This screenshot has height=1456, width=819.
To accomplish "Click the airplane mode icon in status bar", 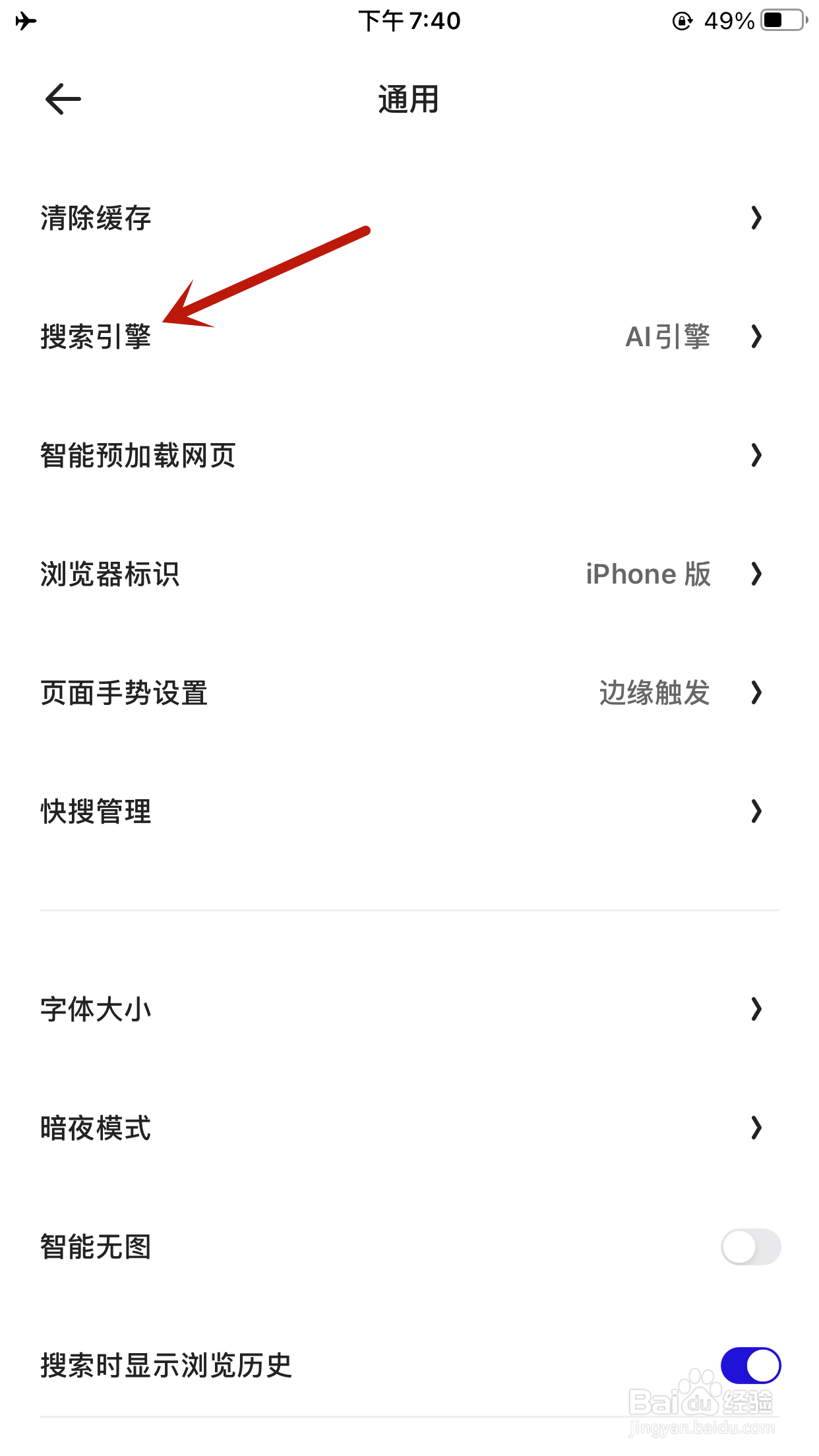I will (25, 21).
